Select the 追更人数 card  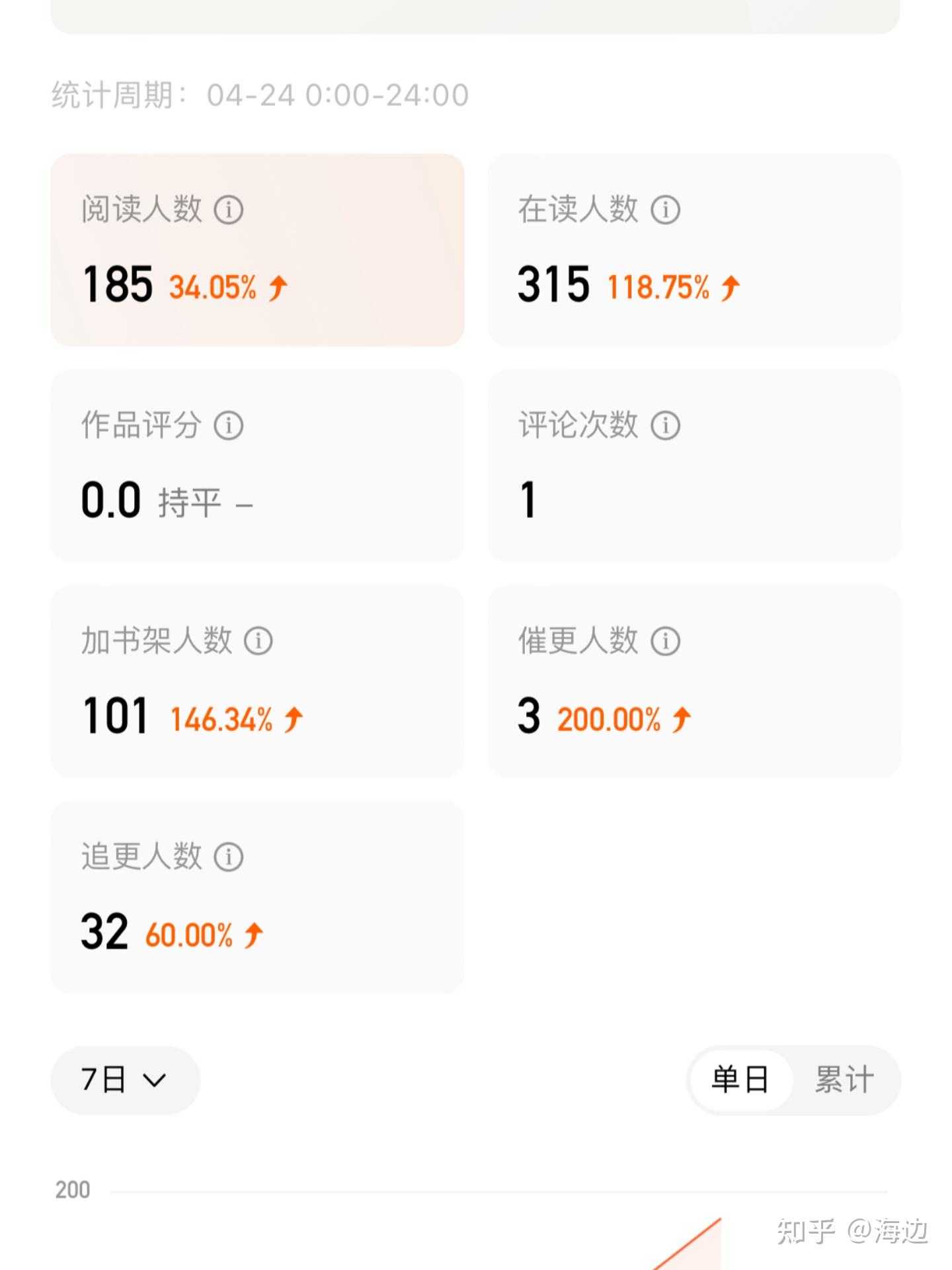(x=257, y=897)
